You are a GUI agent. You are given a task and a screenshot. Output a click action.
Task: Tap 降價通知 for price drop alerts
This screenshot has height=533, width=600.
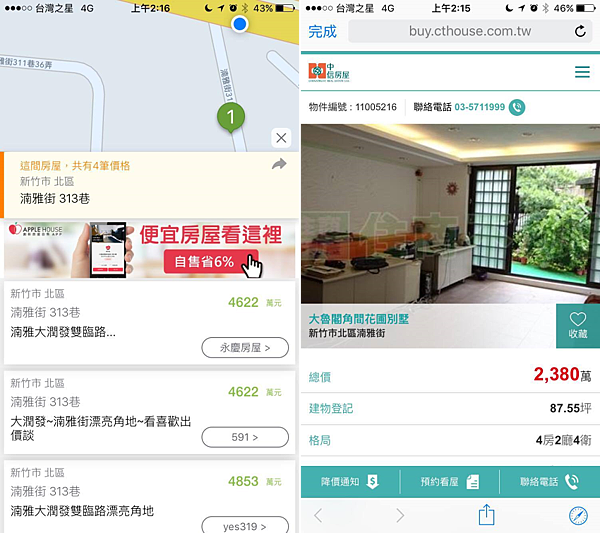click(349, 481)
